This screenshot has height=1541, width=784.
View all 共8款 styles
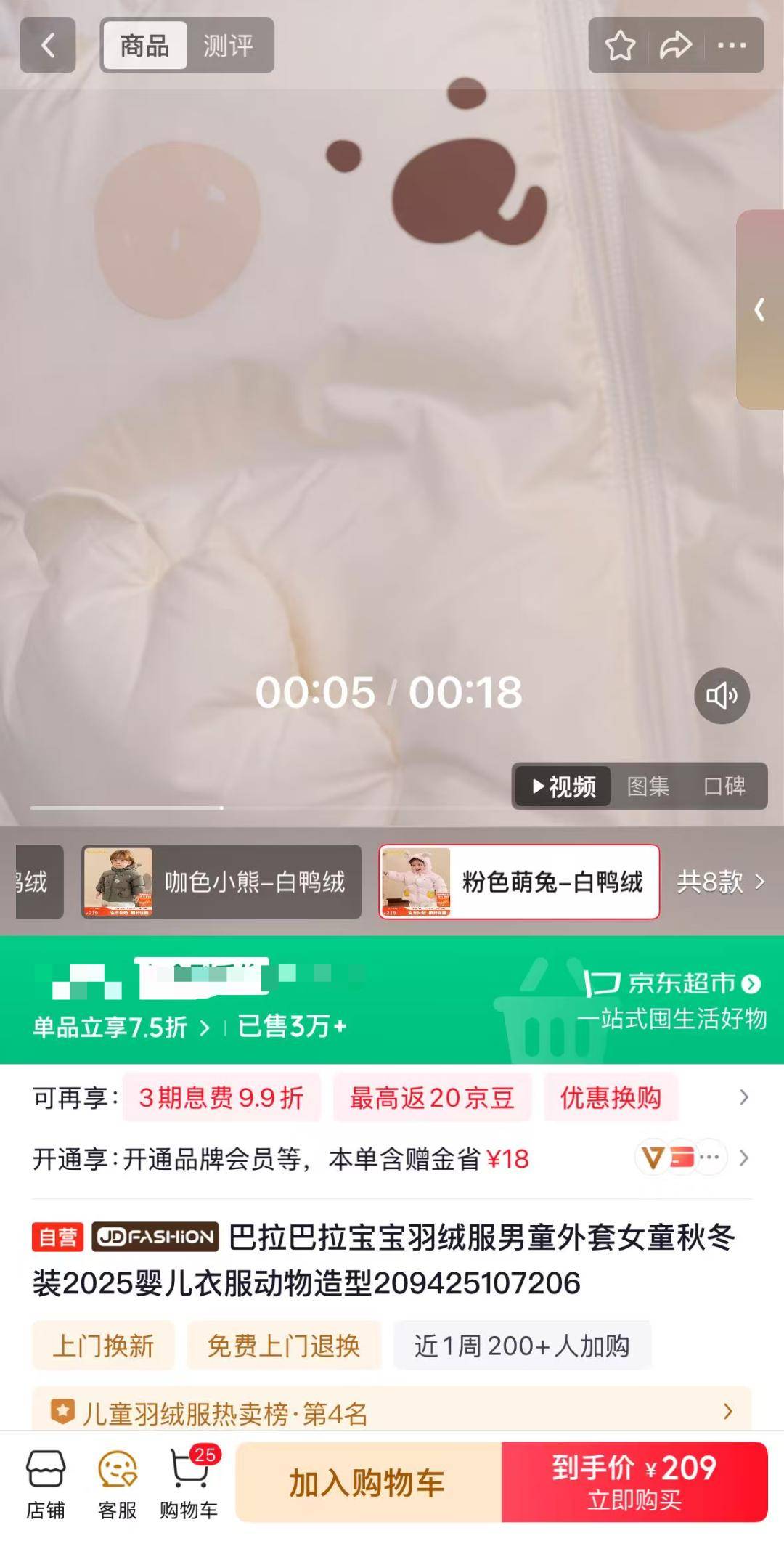point(720,882)
